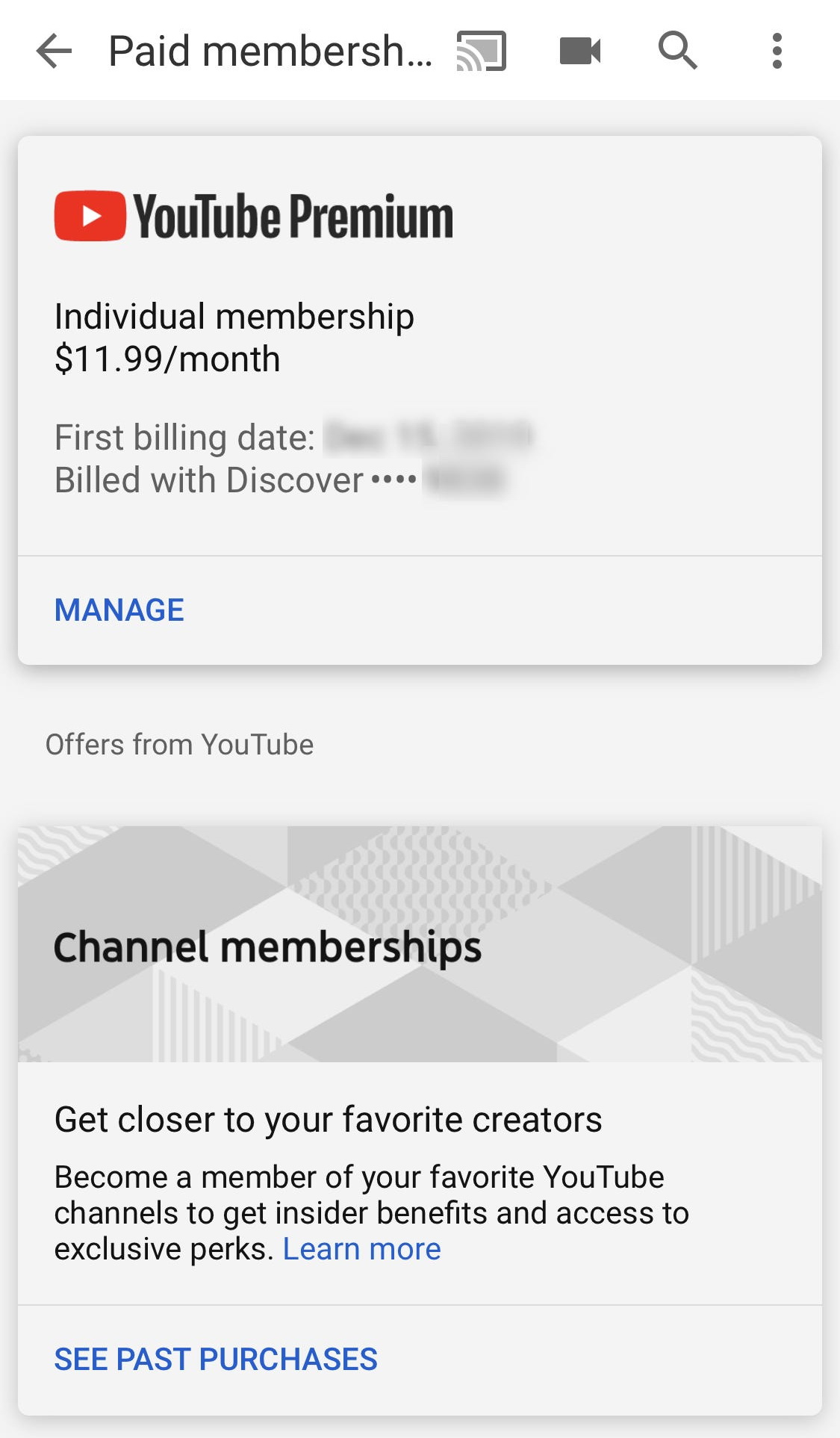The height and width of the screenshot is (1438, 840).
Task: Open YouTube search
Action: 678,52
